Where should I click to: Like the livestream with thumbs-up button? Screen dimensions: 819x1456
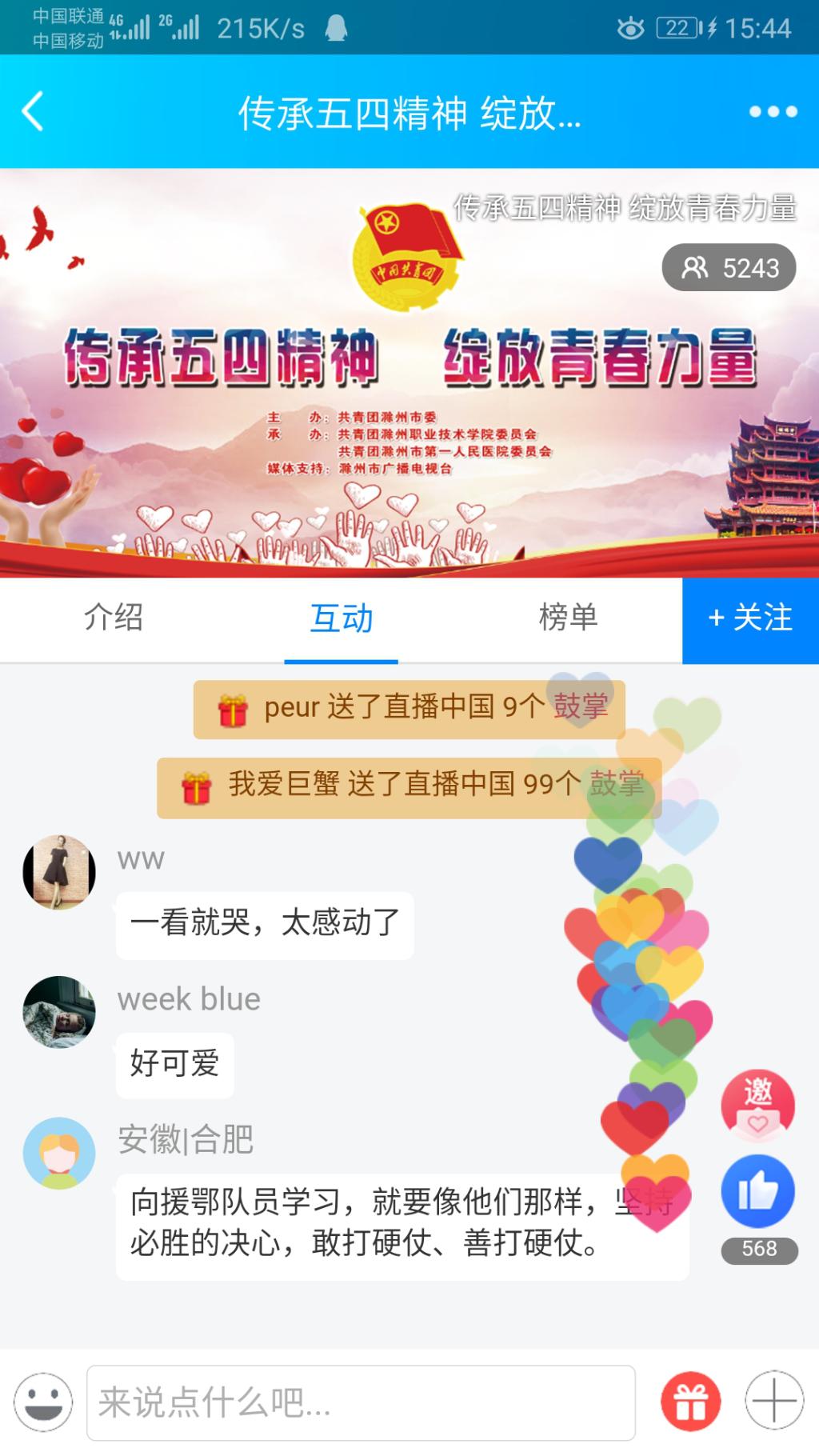click(757, 1192)
